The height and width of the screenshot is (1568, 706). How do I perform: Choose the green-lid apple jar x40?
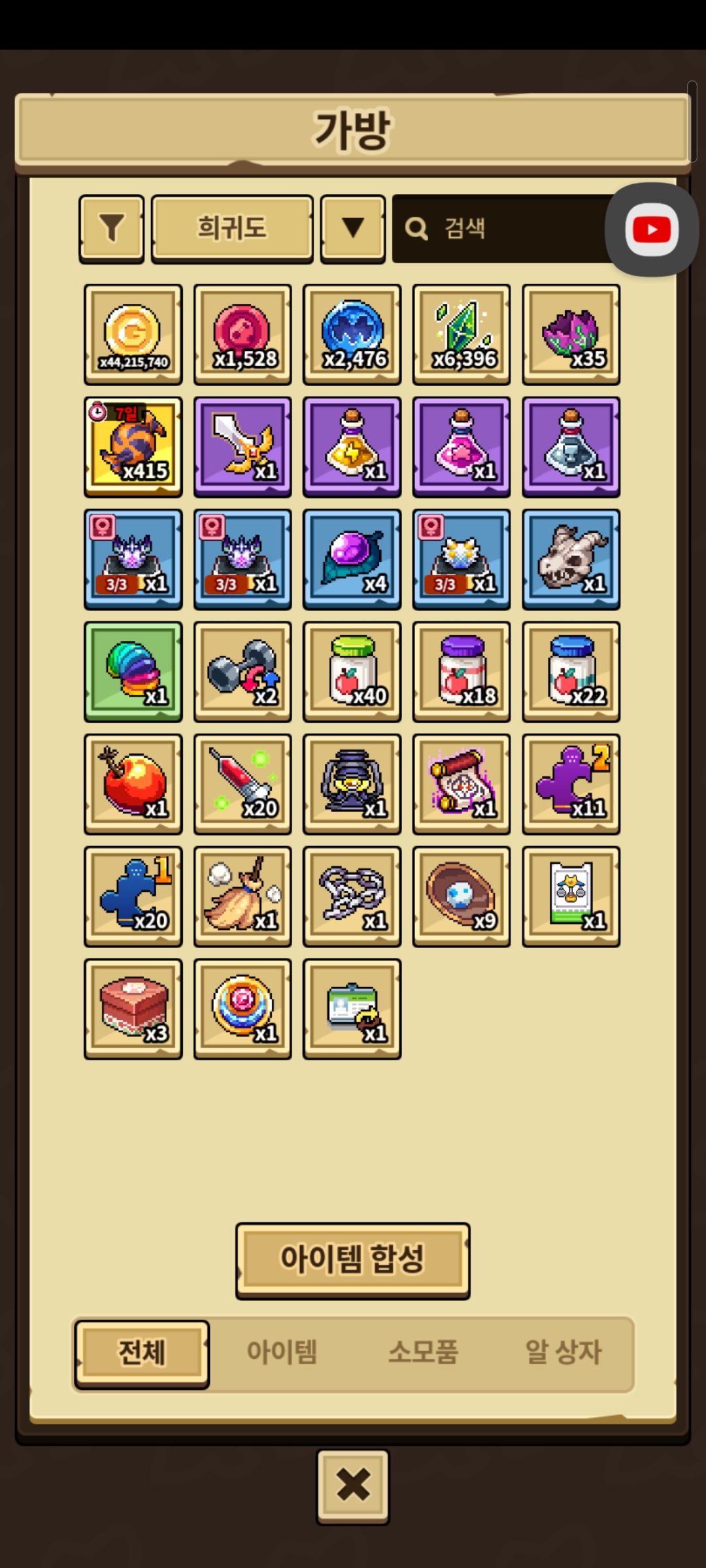(352, 672)
